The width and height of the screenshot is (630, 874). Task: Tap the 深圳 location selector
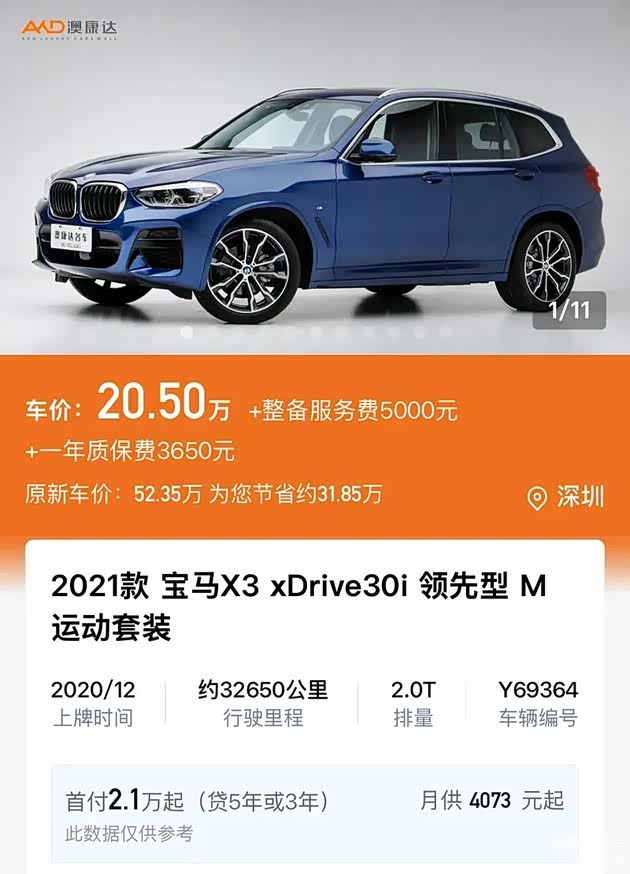566,497
